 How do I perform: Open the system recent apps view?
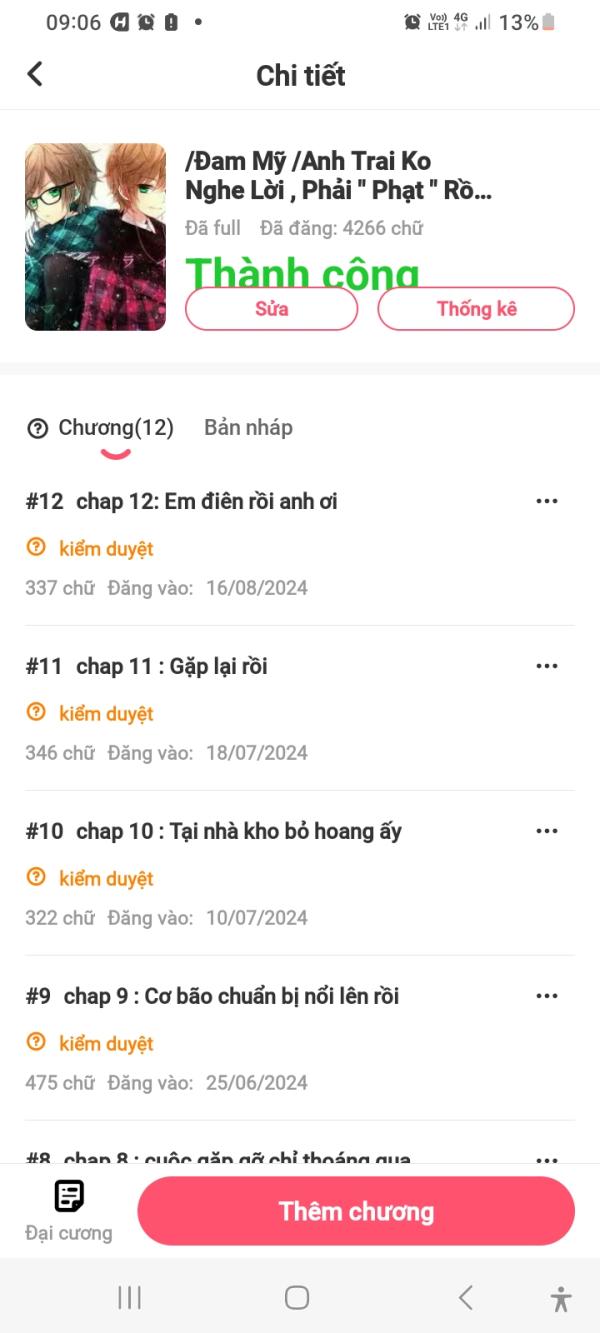pyautogui.click(x=129, y=1297)
